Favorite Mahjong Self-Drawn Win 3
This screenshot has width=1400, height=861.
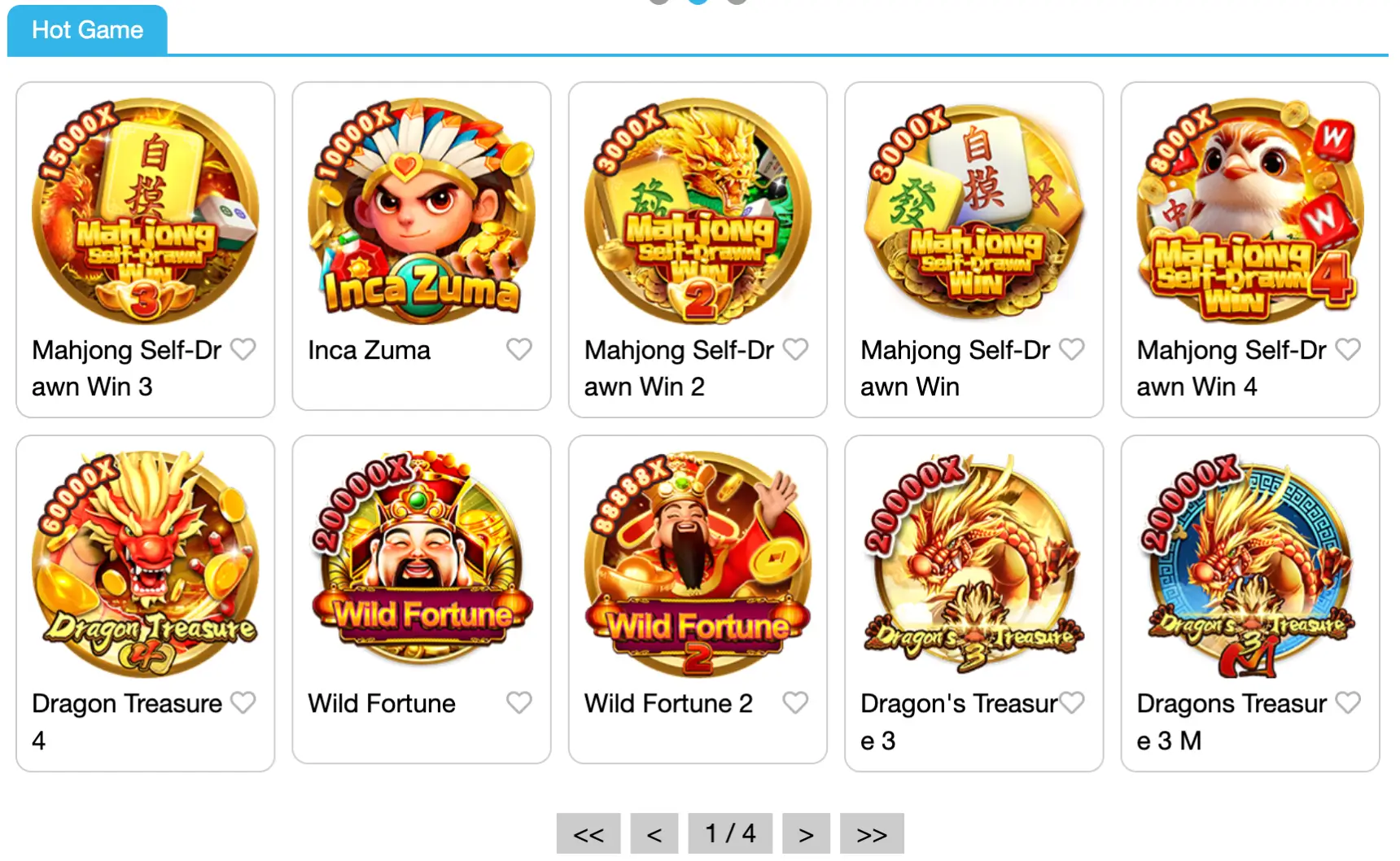243,349
